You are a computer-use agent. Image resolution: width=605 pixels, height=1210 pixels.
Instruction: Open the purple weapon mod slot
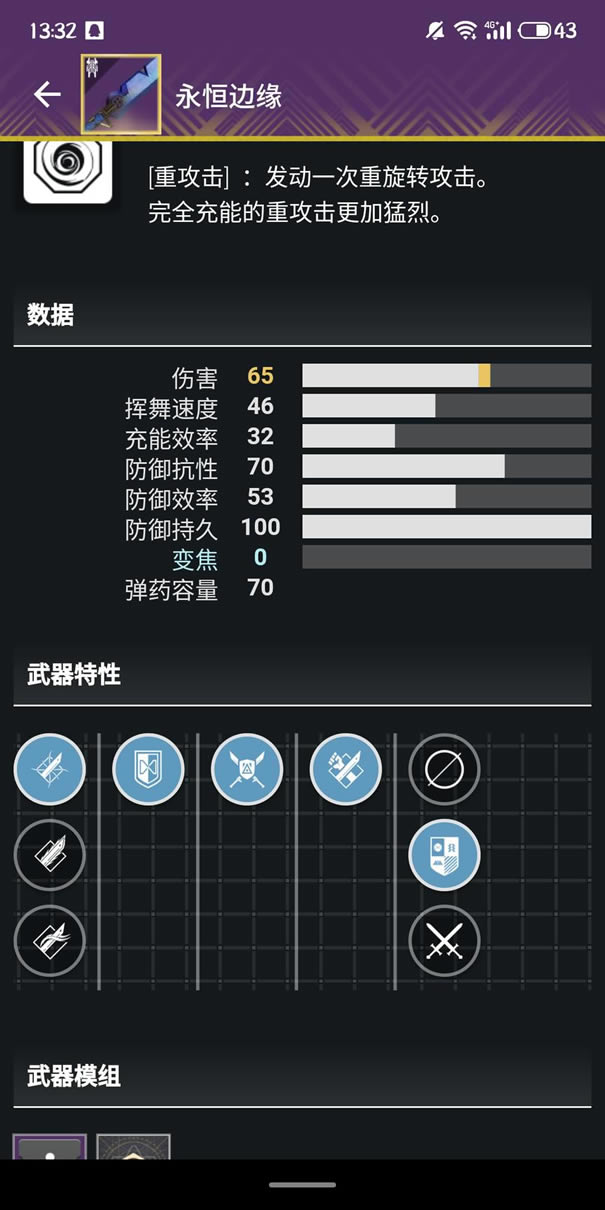[49, 1147]
